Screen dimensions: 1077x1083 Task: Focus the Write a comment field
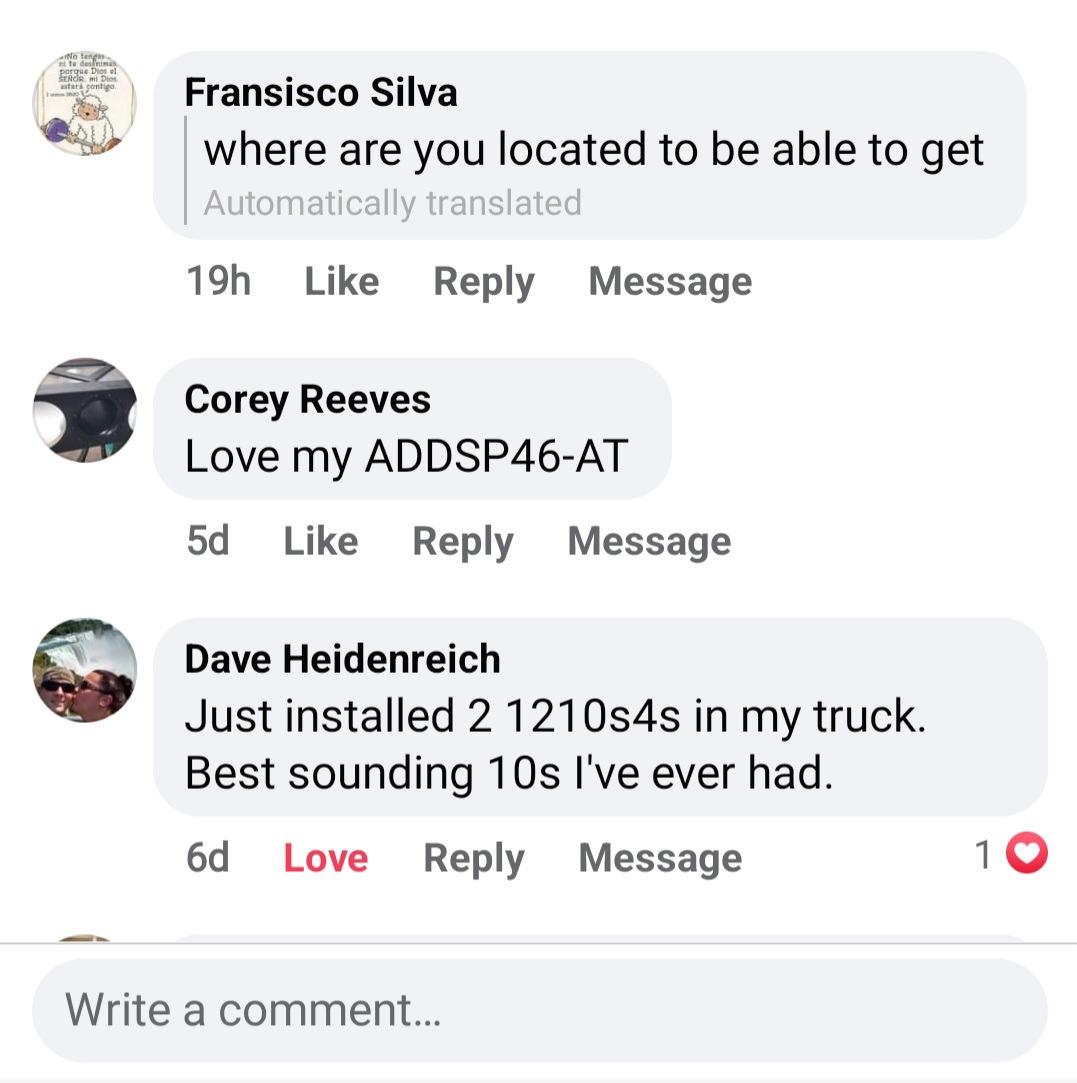(540, 1010)
